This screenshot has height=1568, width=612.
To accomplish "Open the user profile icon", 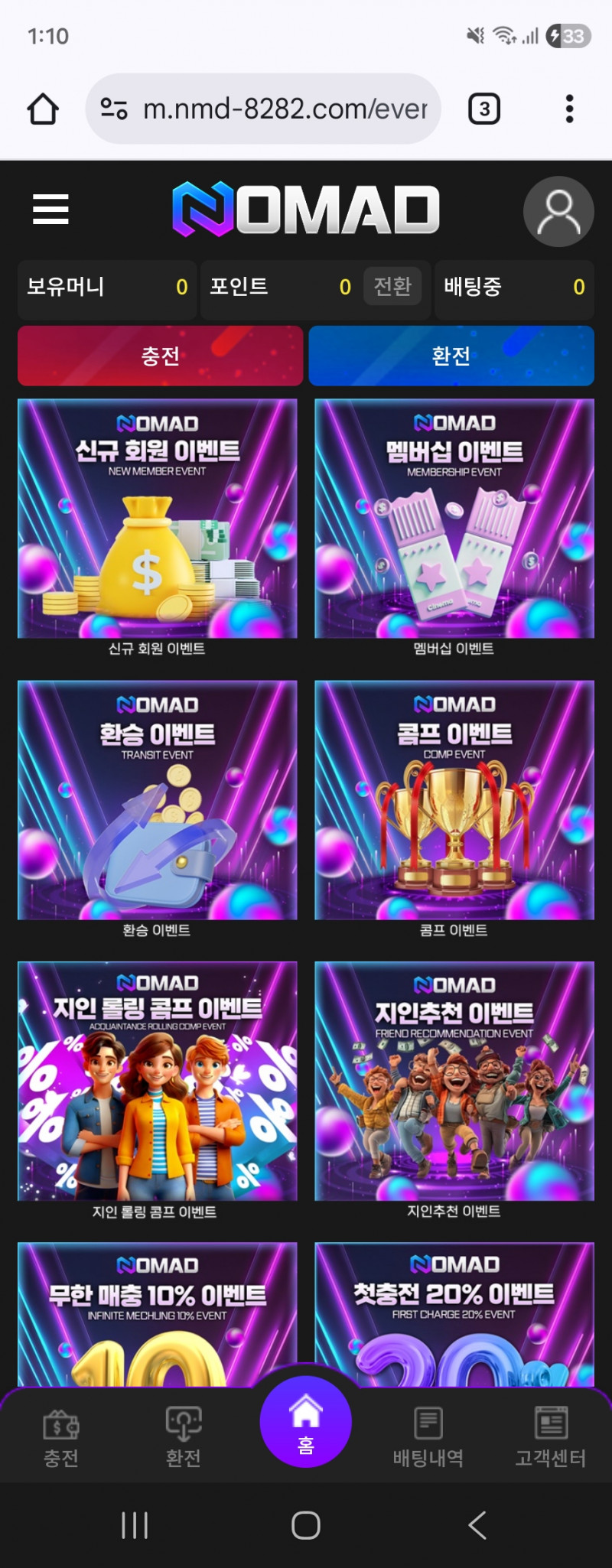I will click(x=558, y=212).
